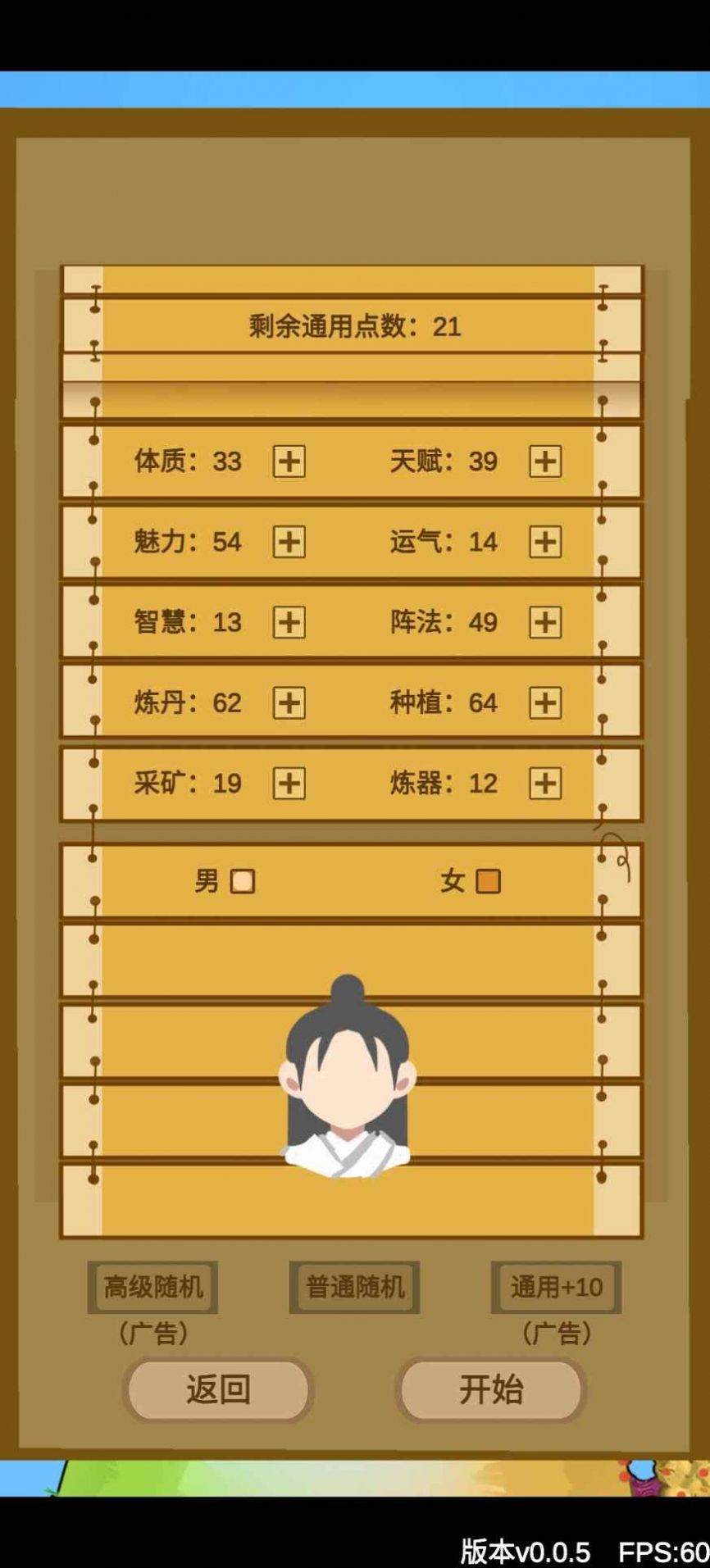The width and height of the screenshot is (710, 1568).
Task: Add a point to 智慧
Action: 289,622
